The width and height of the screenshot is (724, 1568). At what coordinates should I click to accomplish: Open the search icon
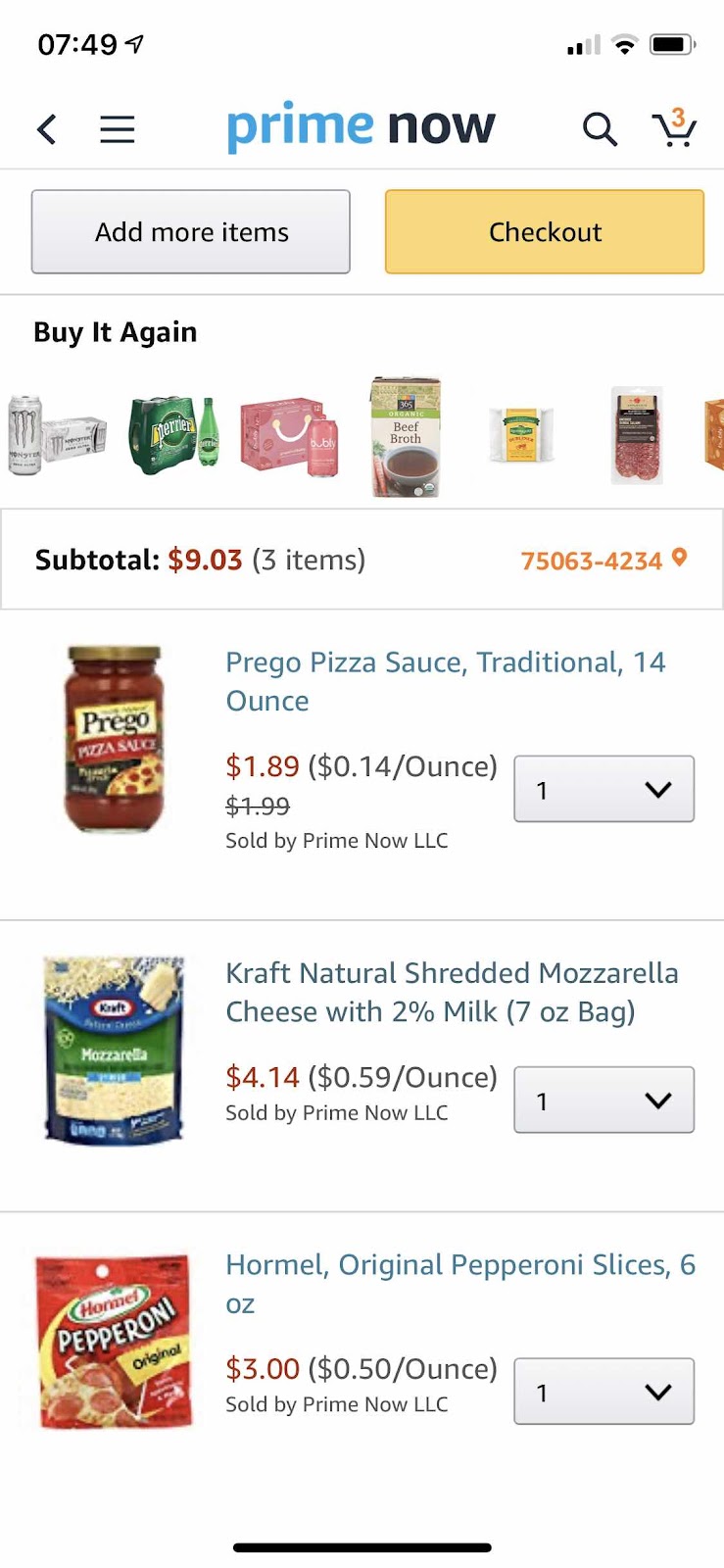[600, 128]
